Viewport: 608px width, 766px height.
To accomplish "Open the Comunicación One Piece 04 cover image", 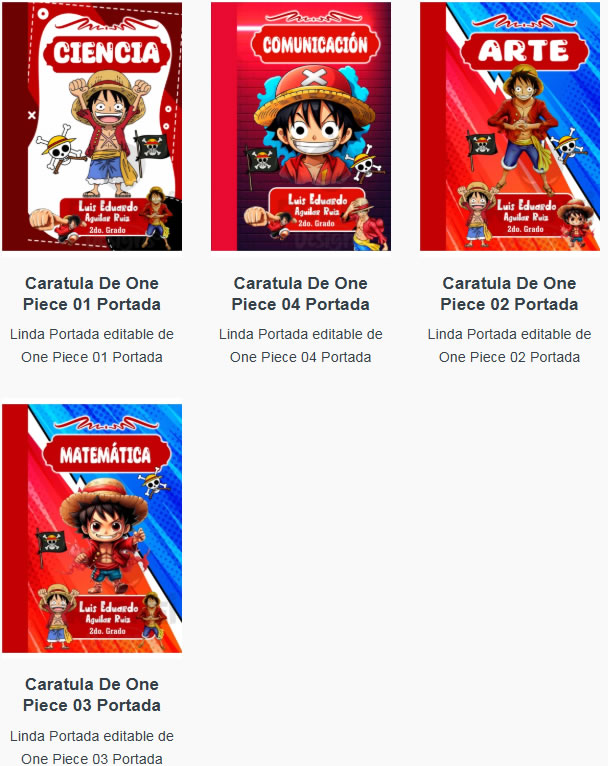I will tap(301, 127).
